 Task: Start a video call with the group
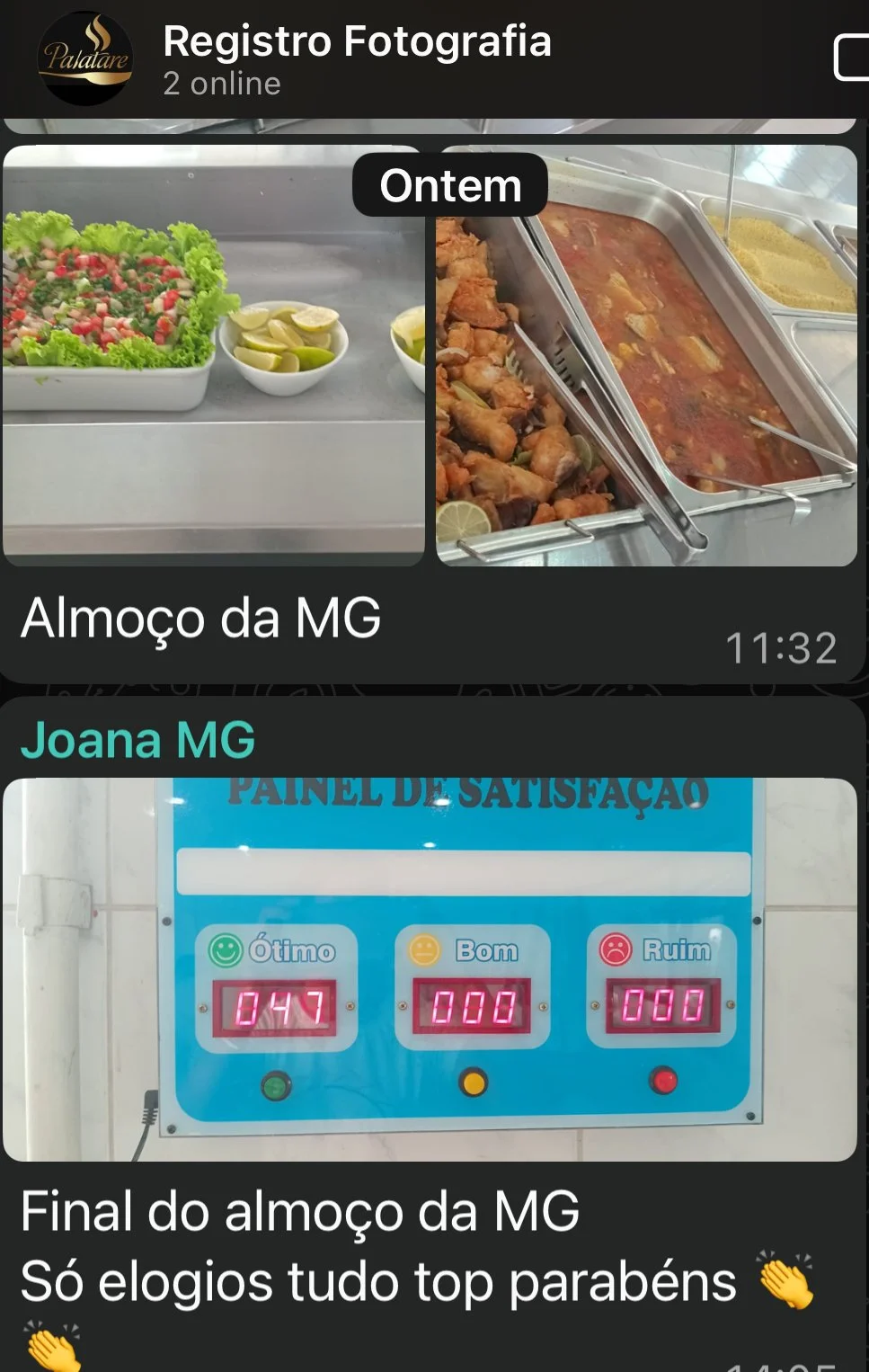click(x=851, y=58)
